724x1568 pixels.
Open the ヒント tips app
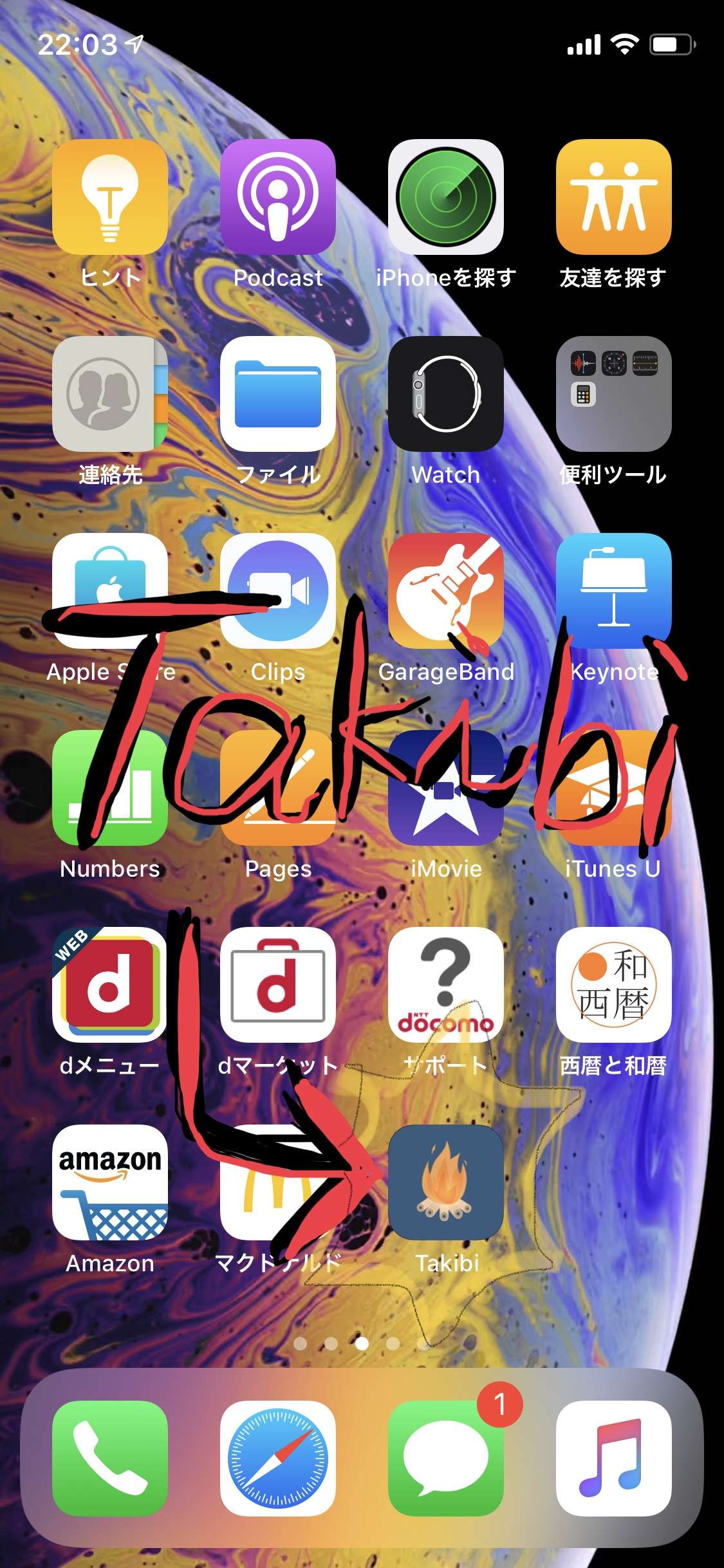(110, 197)
